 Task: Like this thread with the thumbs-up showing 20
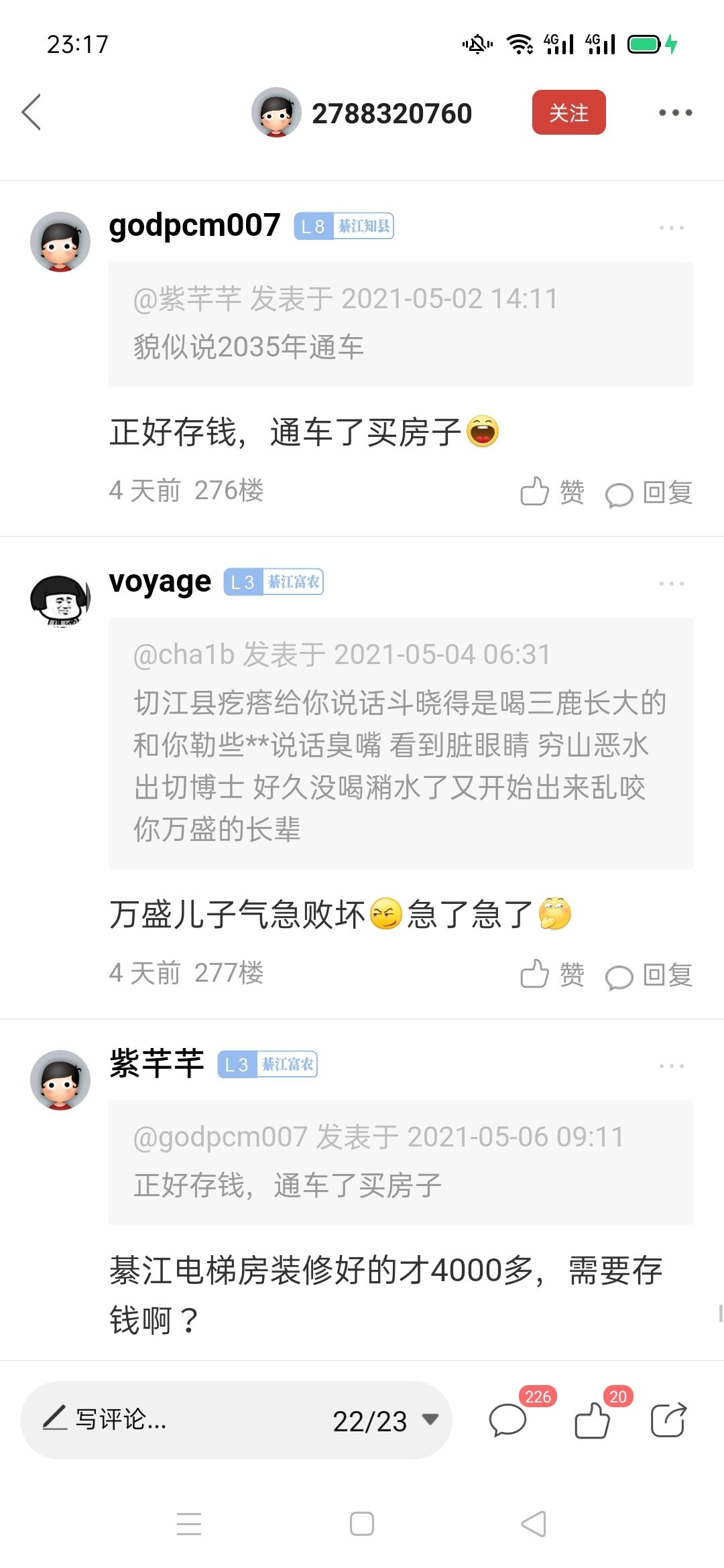(x=593, y=1421)
